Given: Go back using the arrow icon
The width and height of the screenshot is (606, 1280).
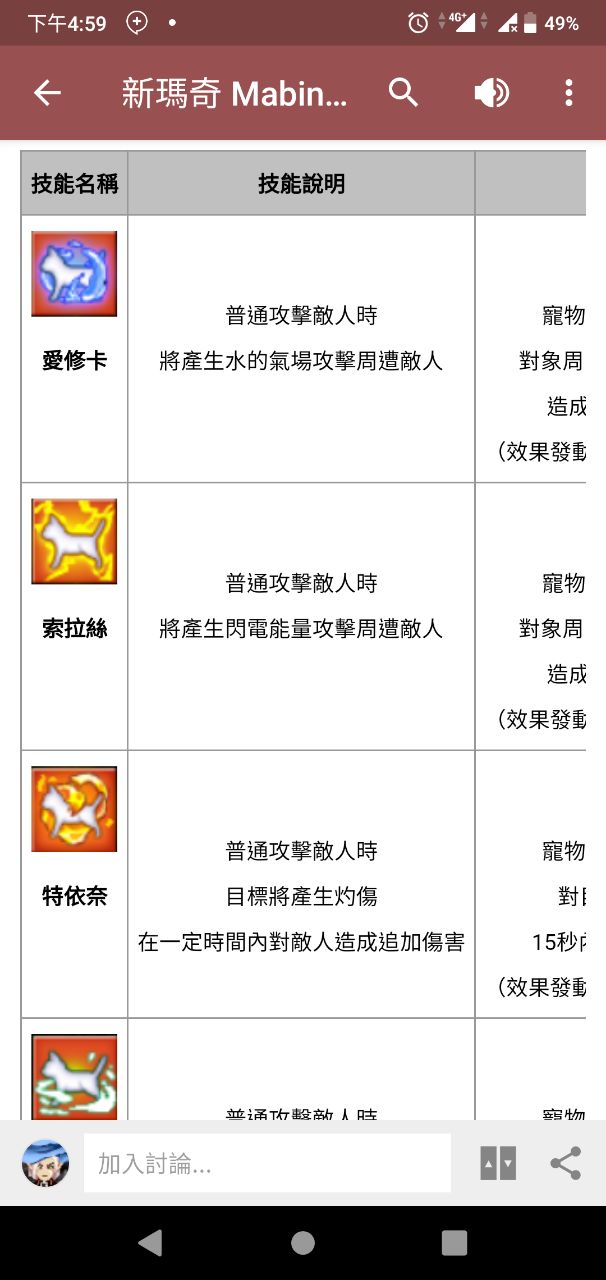Looking at the screenshot, I should tap(47, 93).
